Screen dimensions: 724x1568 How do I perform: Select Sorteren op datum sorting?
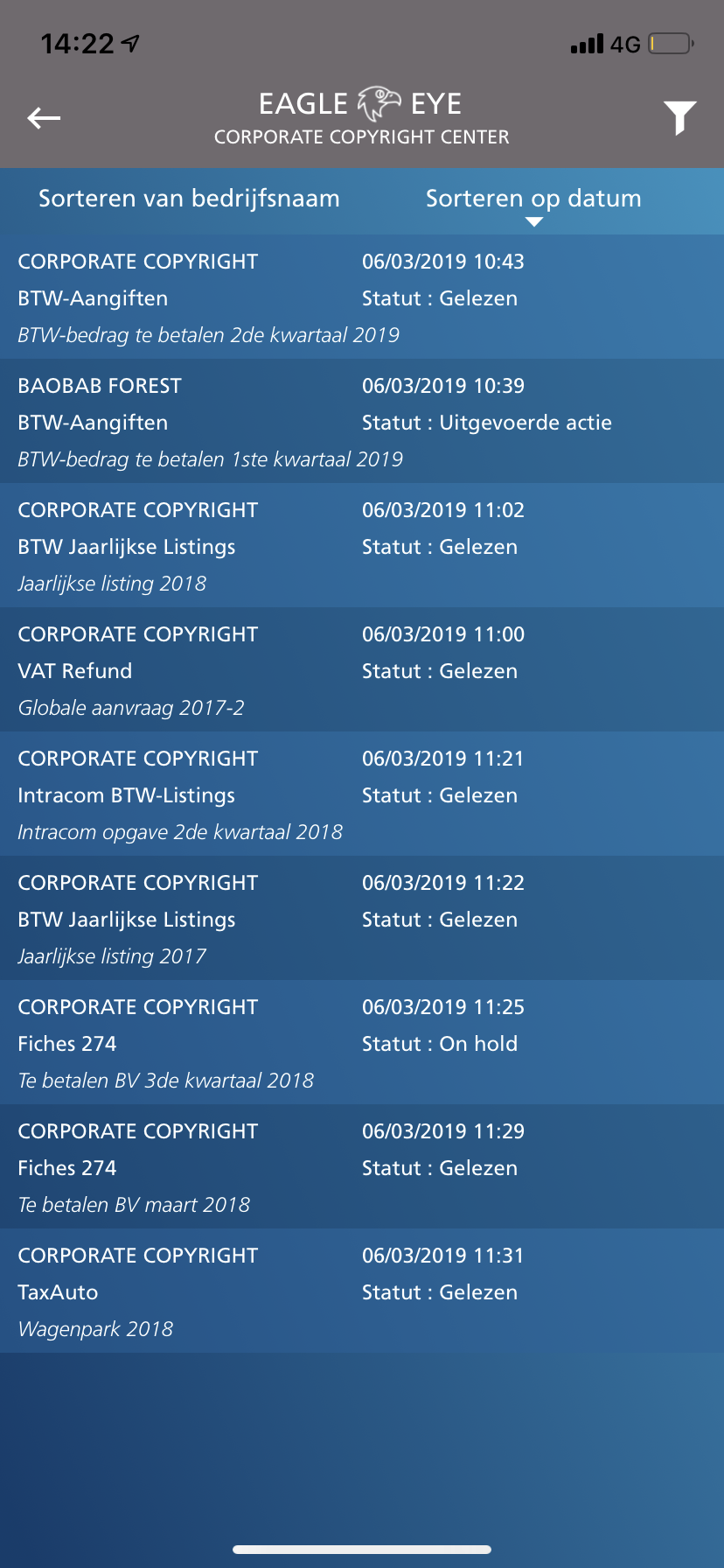pyautogui.click(x=533, y=199)
